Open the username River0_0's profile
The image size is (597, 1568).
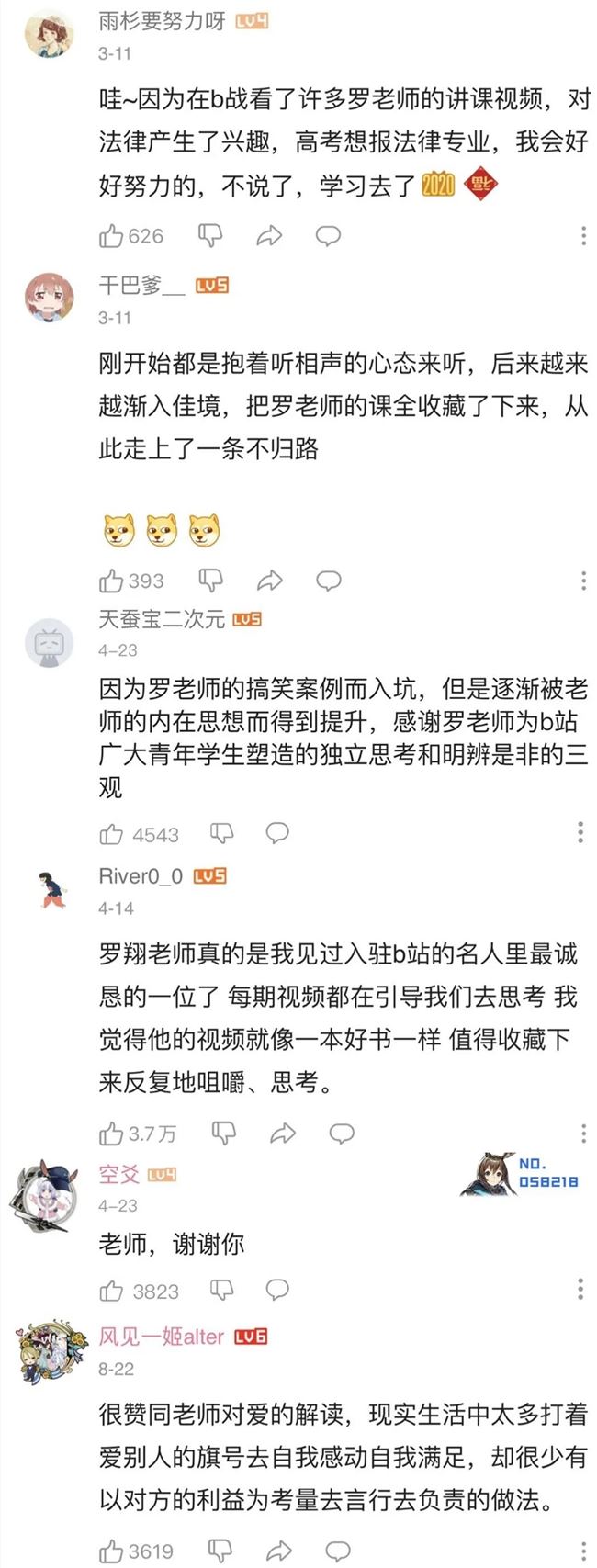pyautogui.click(x=141, y=876)
